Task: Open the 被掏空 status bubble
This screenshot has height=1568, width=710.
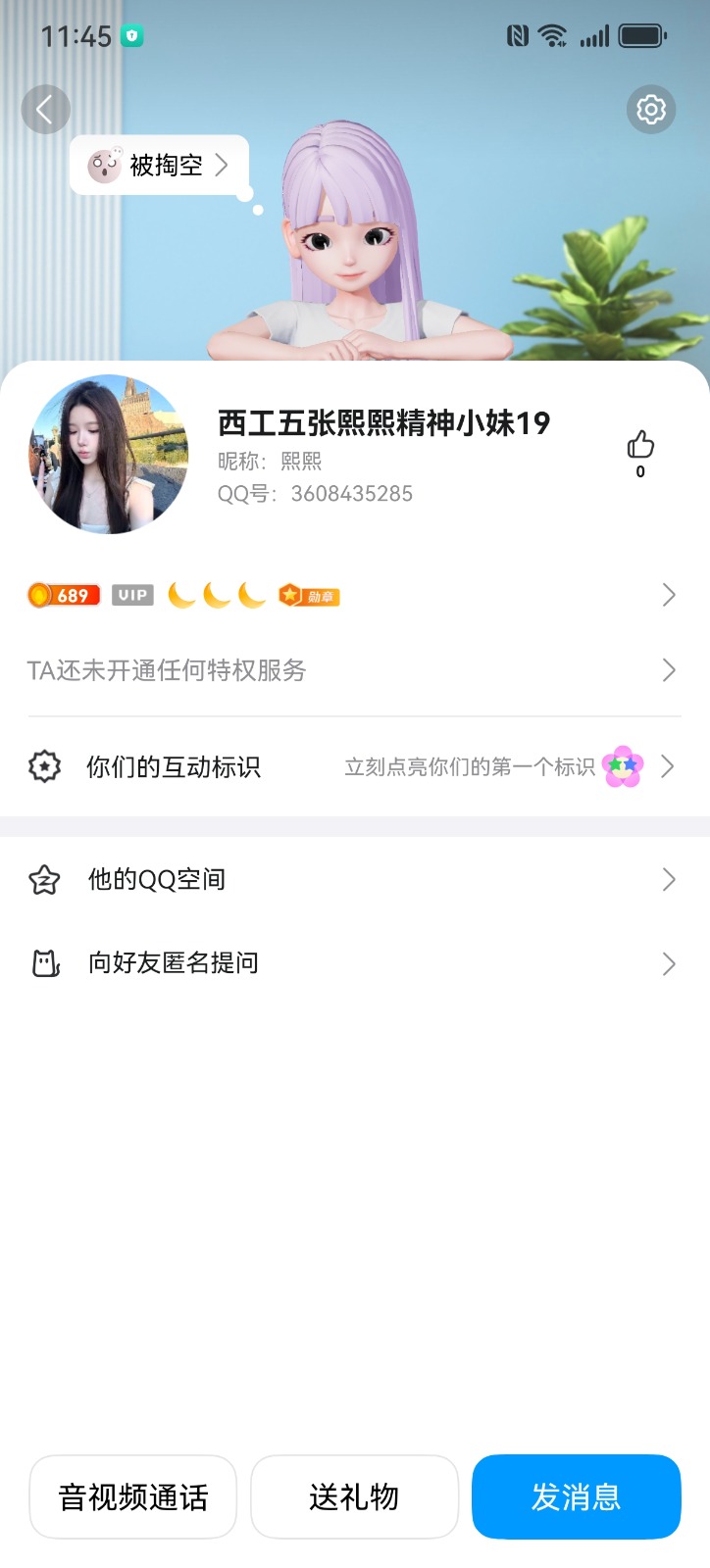Action: pos(157,166)
